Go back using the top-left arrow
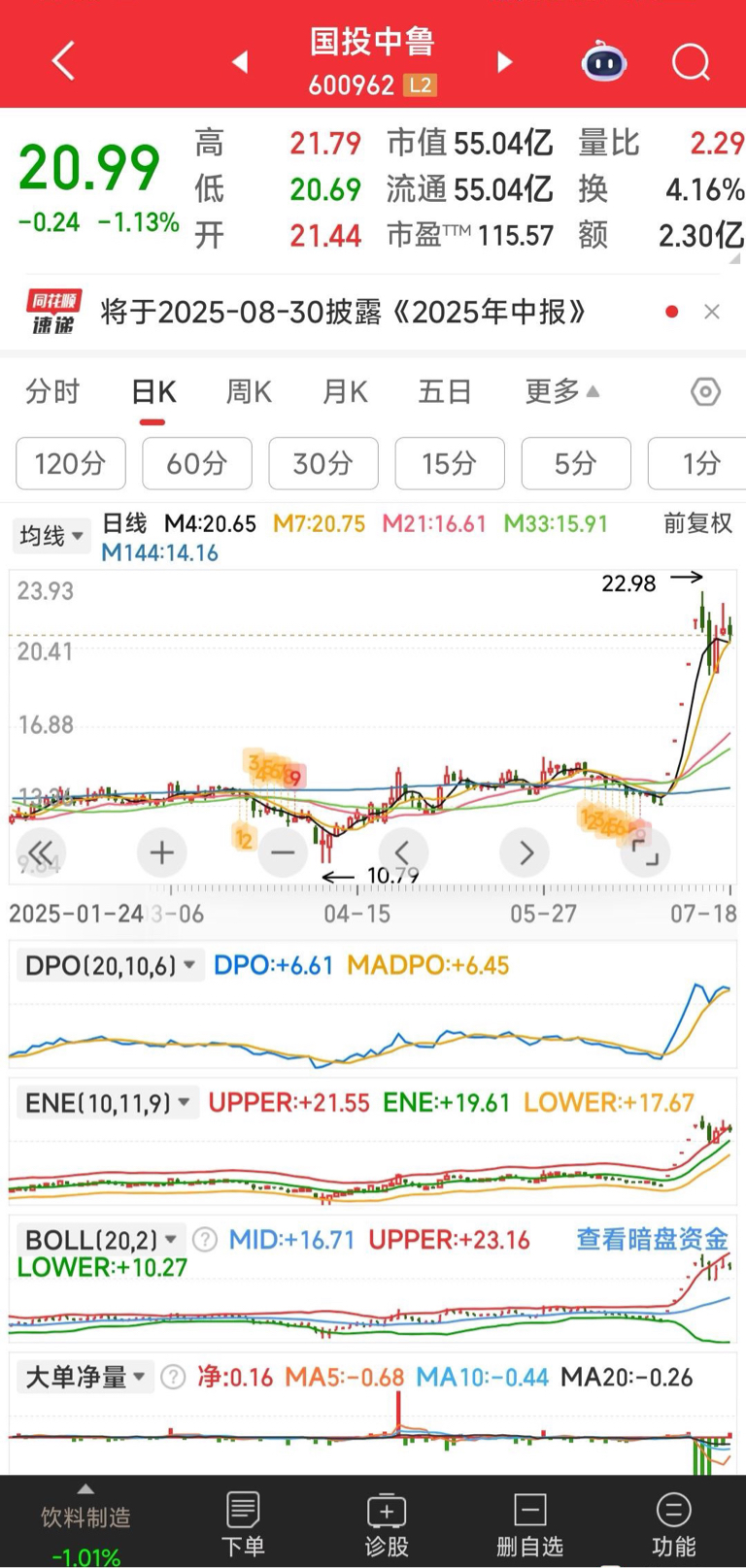Viewport: 746px width, 1568px height. 64,61
